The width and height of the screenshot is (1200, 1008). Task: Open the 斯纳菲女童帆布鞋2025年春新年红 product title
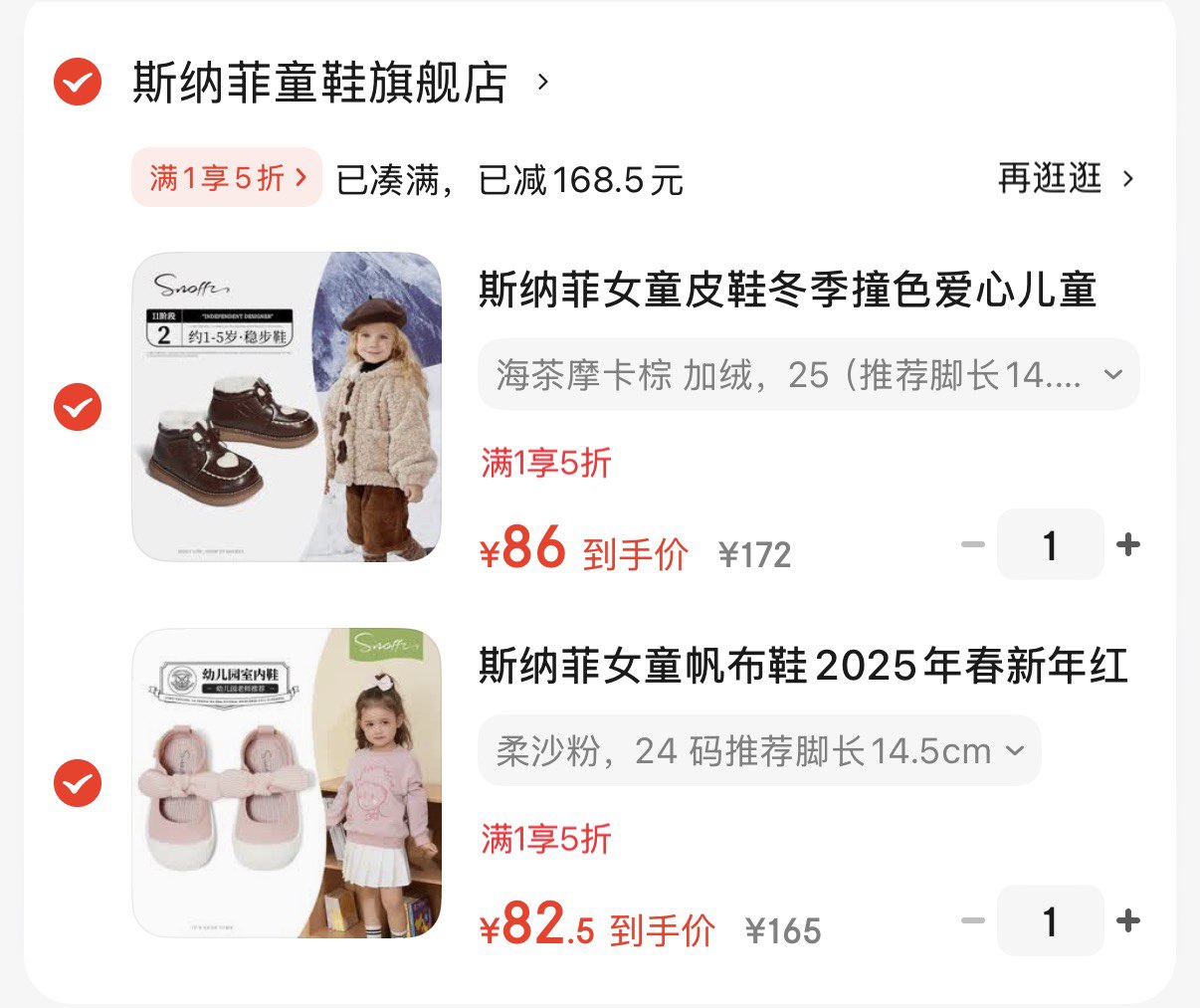(802, 667)
